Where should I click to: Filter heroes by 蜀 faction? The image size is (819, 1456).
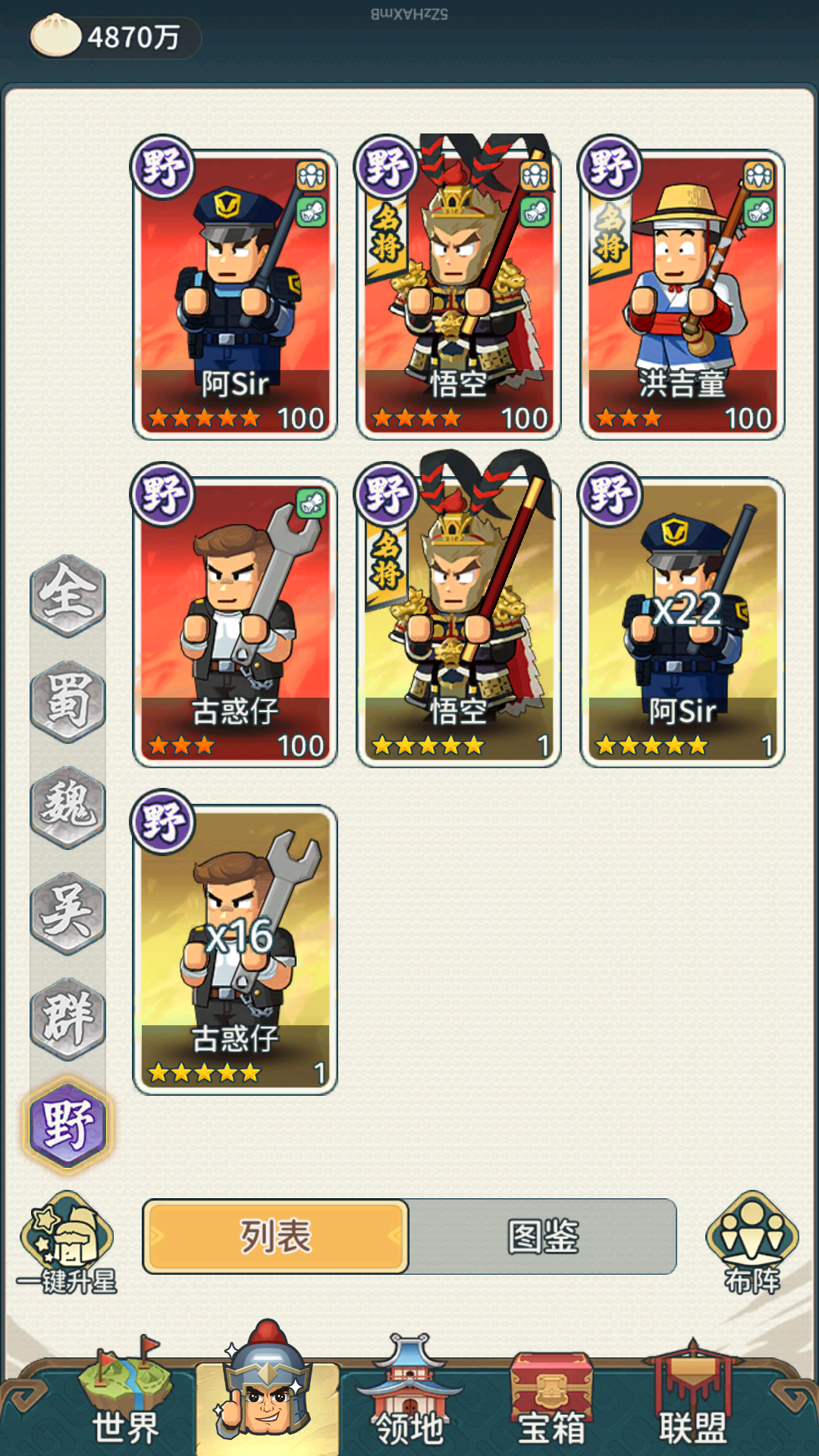[67, 701]
